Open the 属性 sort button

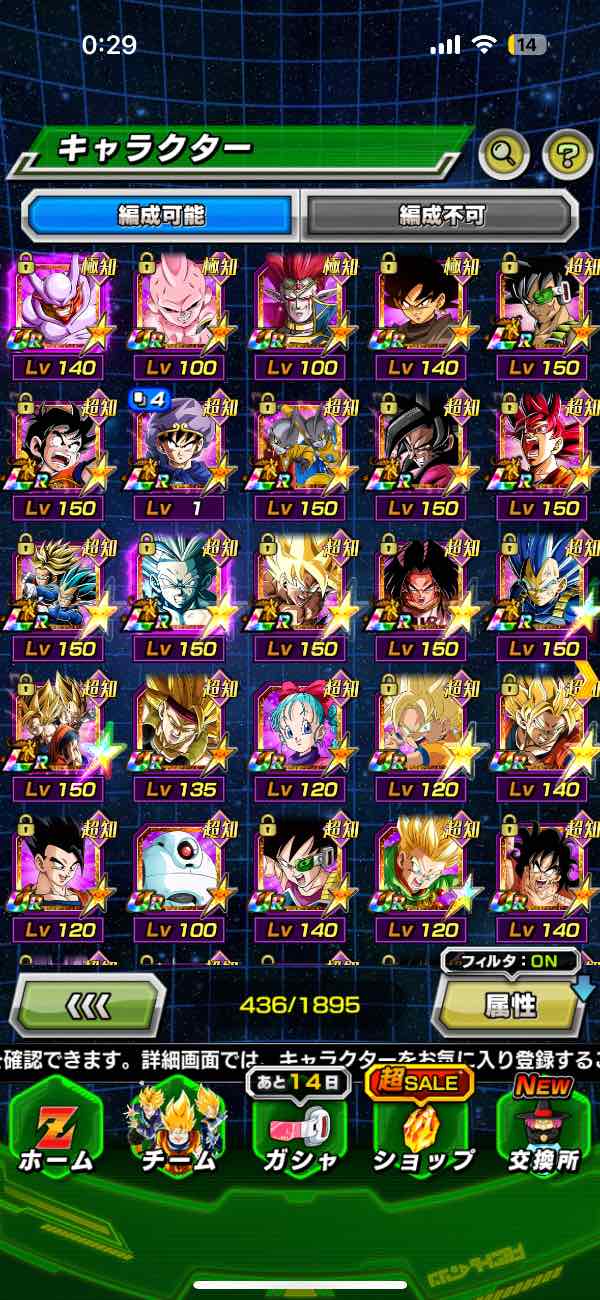click(510, 1005)
